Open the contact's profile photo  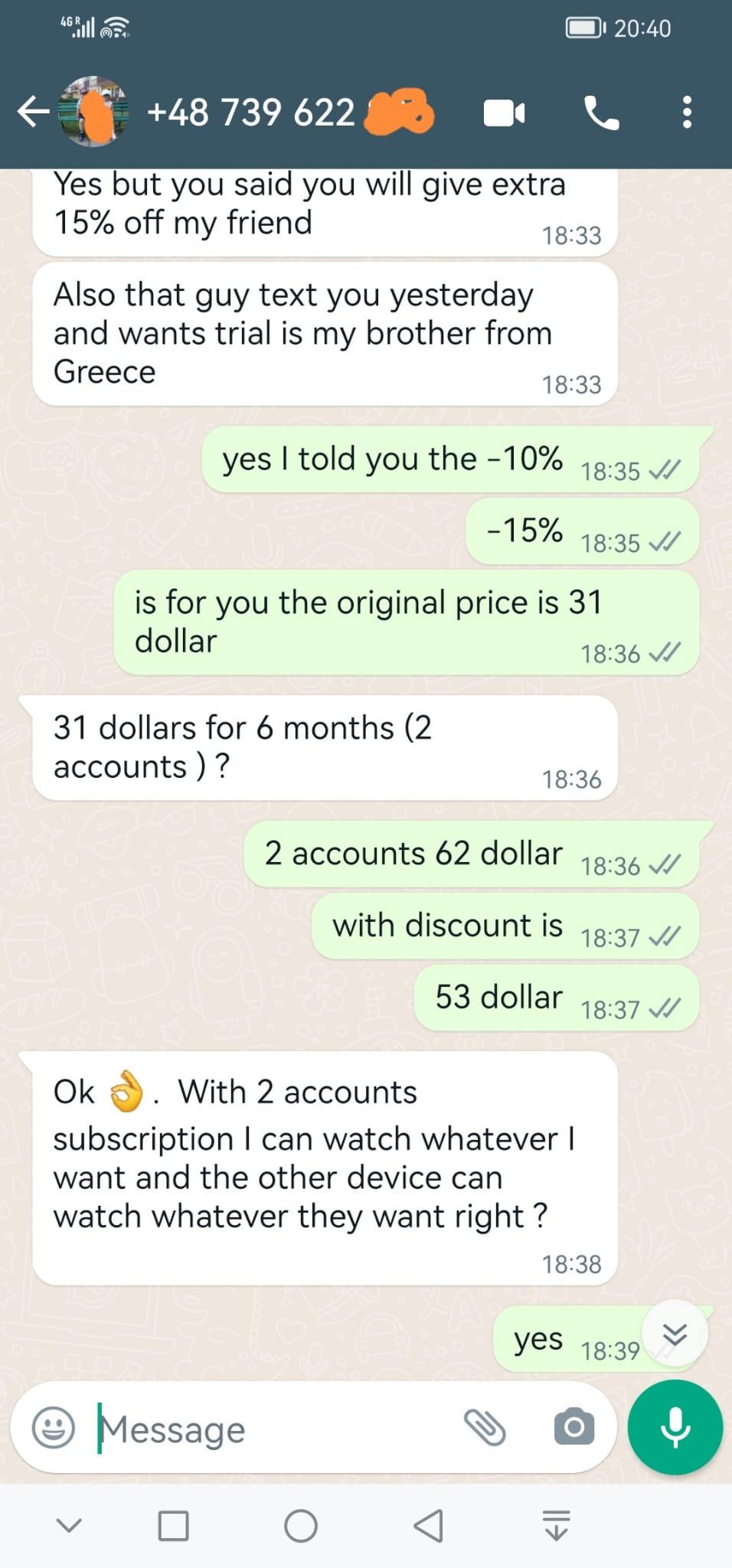click(x=93, y=112)
